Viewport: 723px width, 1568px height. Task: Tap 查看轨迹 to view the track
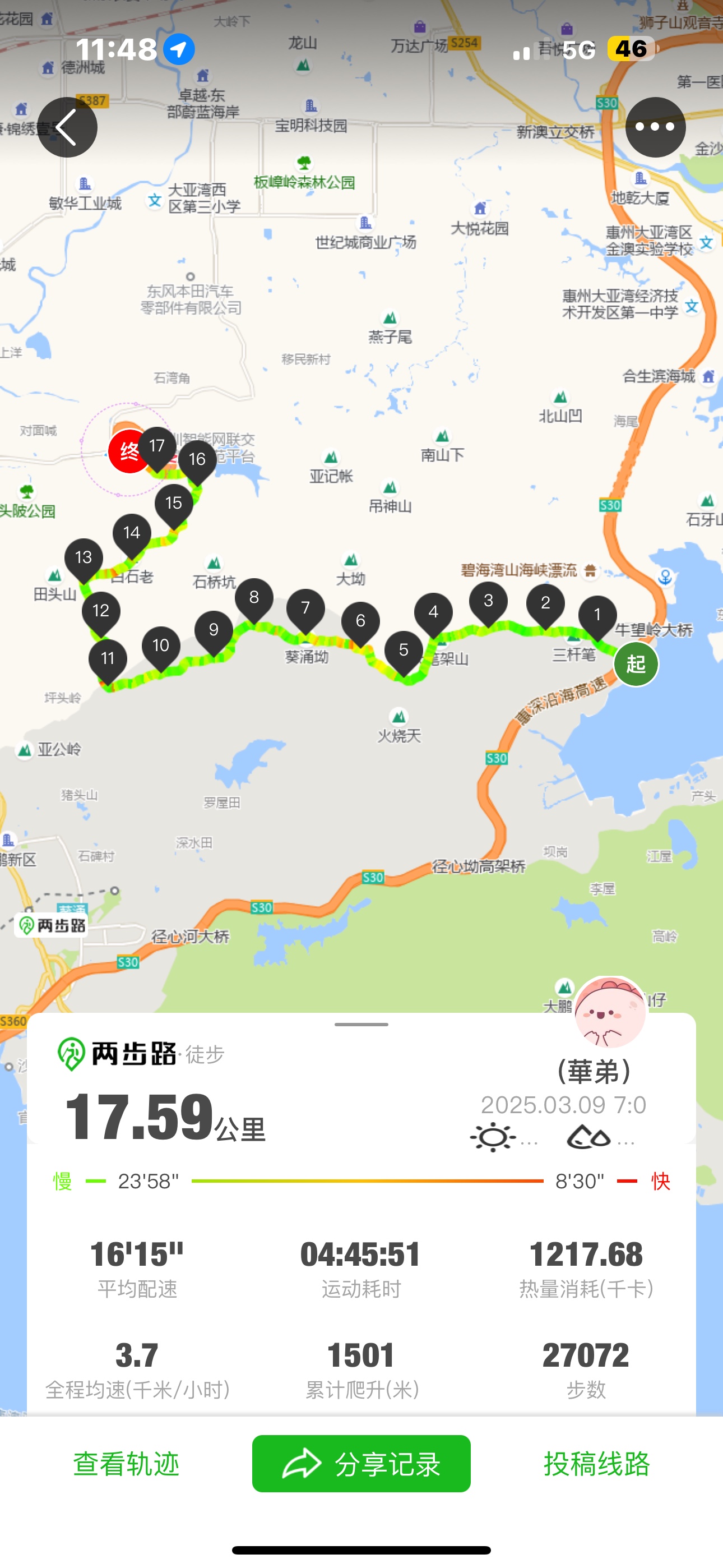(126, 1464)
